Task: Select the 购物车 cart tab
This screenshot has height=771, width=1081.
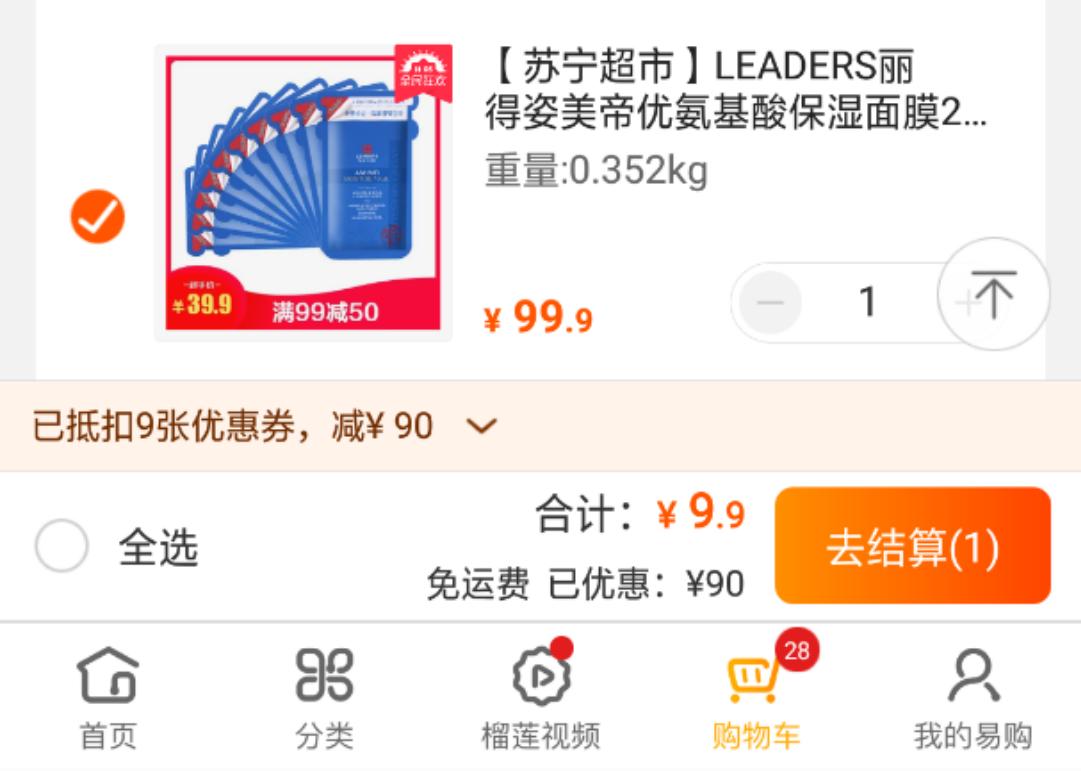Action: click(x=756, y=699)
